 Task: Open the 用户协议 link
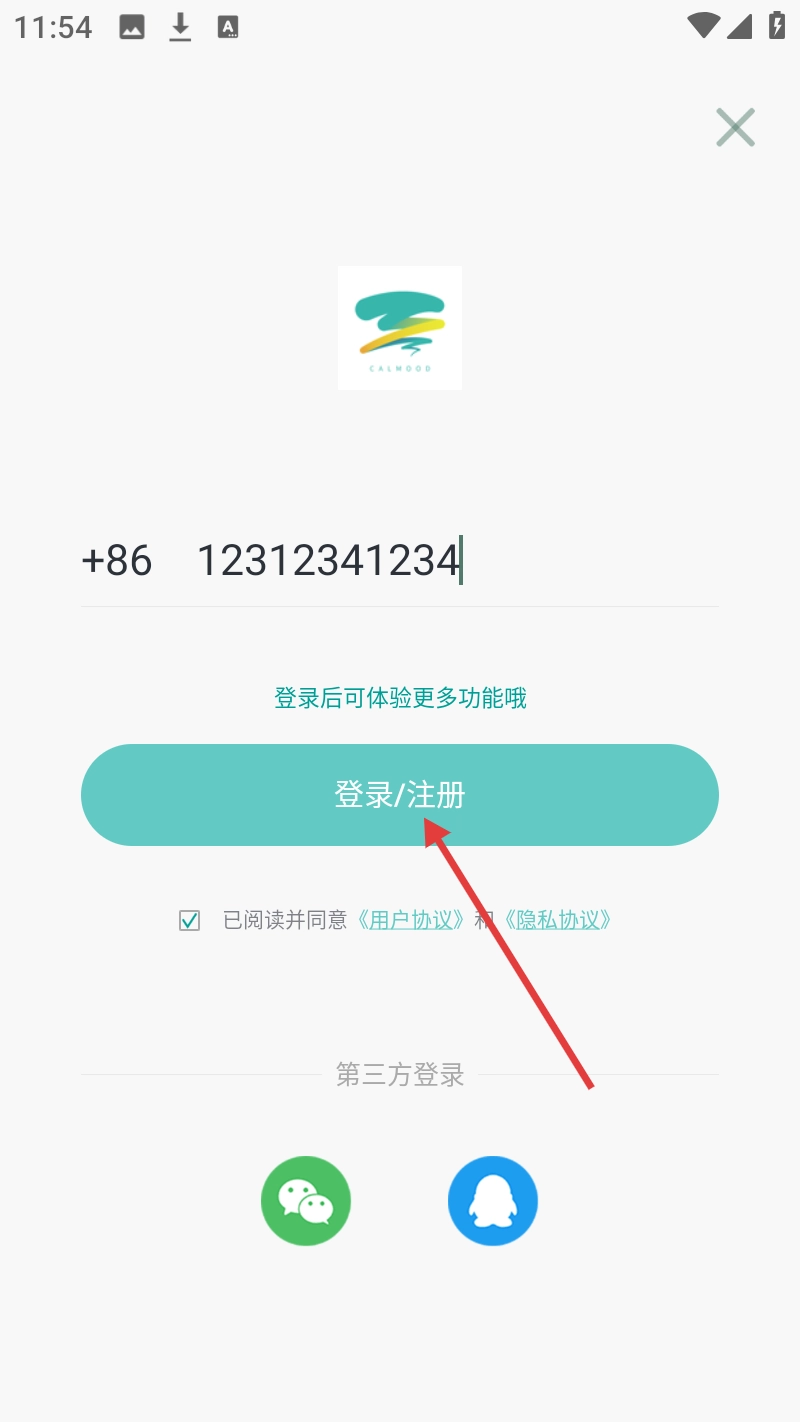tap(411, 920)
